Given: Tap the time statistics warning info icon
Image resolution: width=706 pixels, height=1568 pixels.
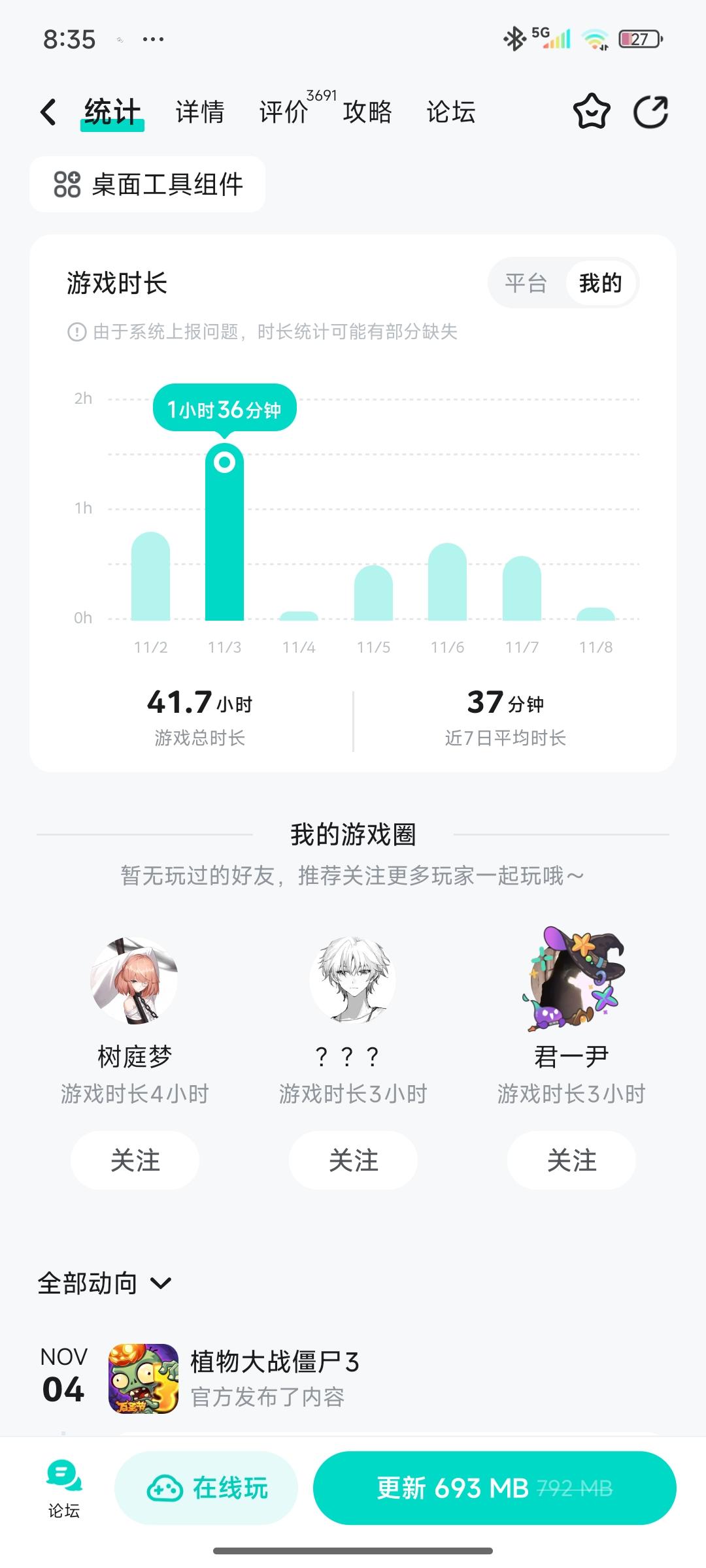Looking at the screenshot, I should pos(77,332).
